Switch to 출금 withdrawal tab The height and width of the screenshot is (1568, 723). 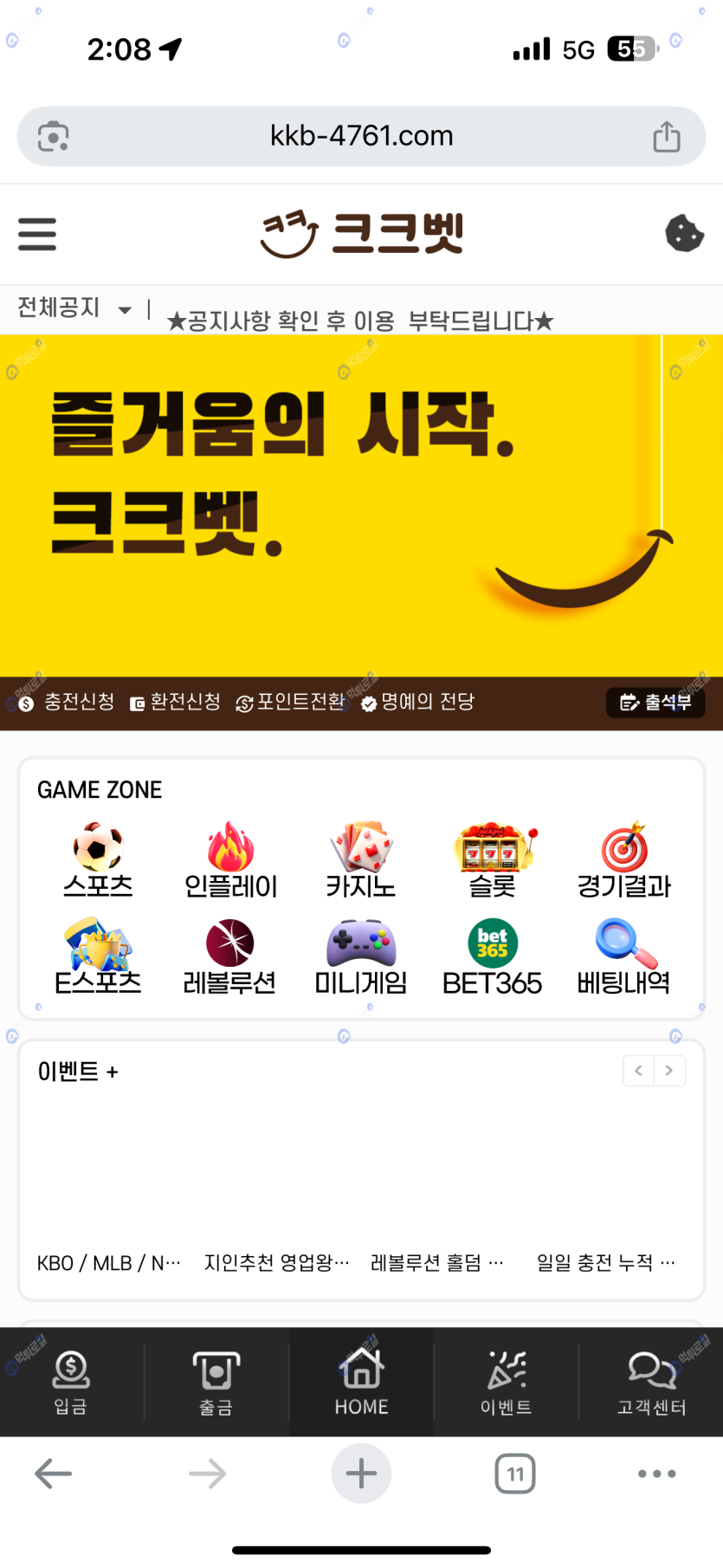(x=216, y=1383)
